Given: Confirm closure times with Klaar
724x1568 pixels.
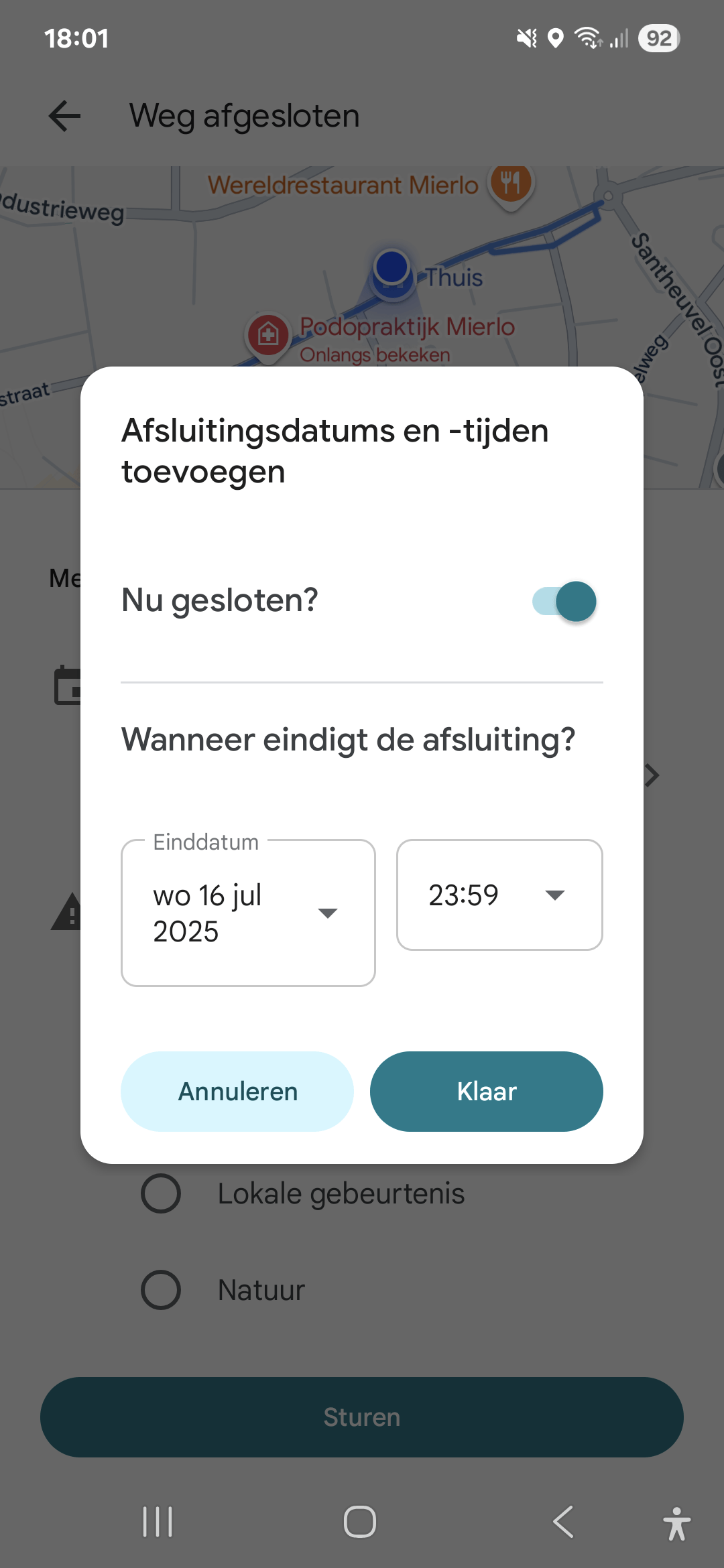Looking at the screenshot, I should click(x=487, y=1092).
